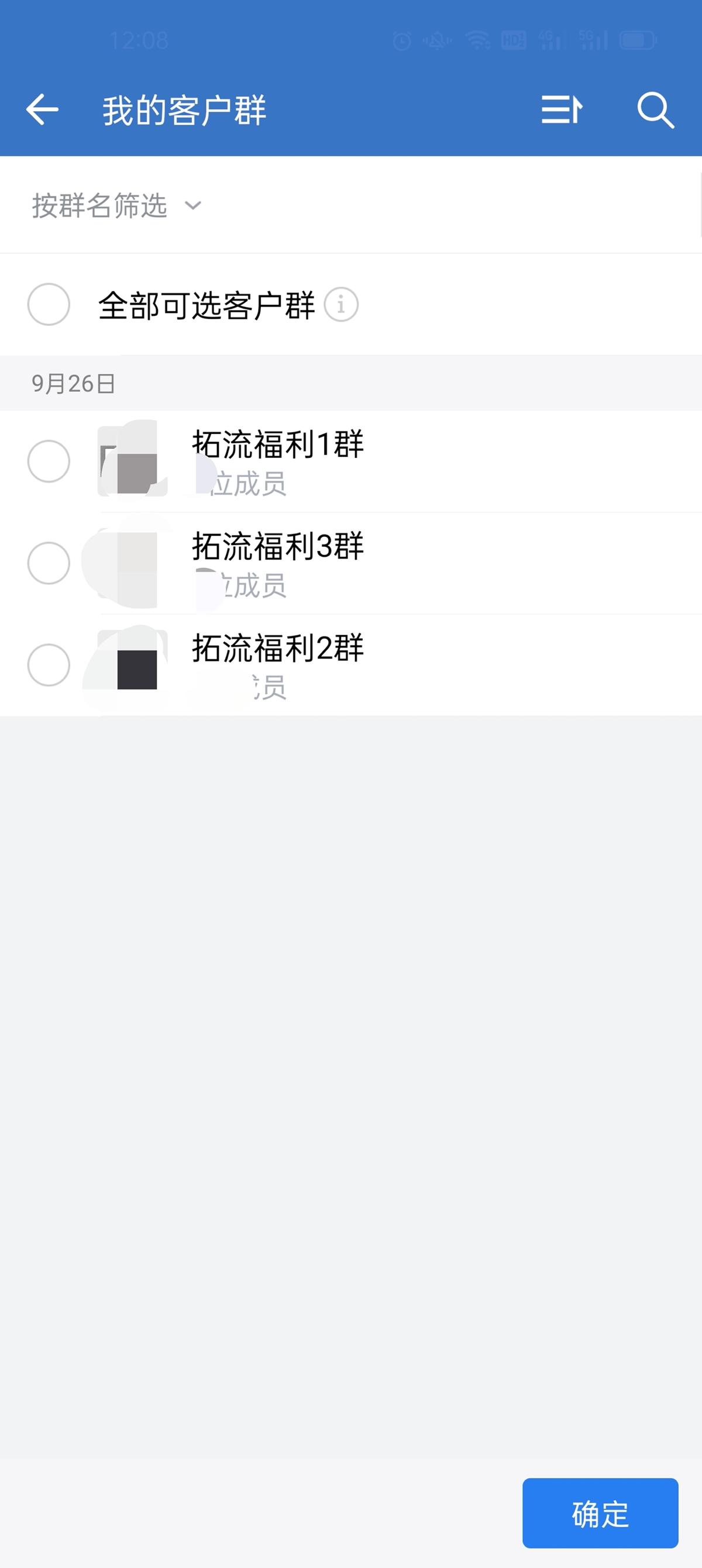Select the radio circle for 拓流福利3群
The width and height of the screenshot is (702, 1568).
coord(49,563)
